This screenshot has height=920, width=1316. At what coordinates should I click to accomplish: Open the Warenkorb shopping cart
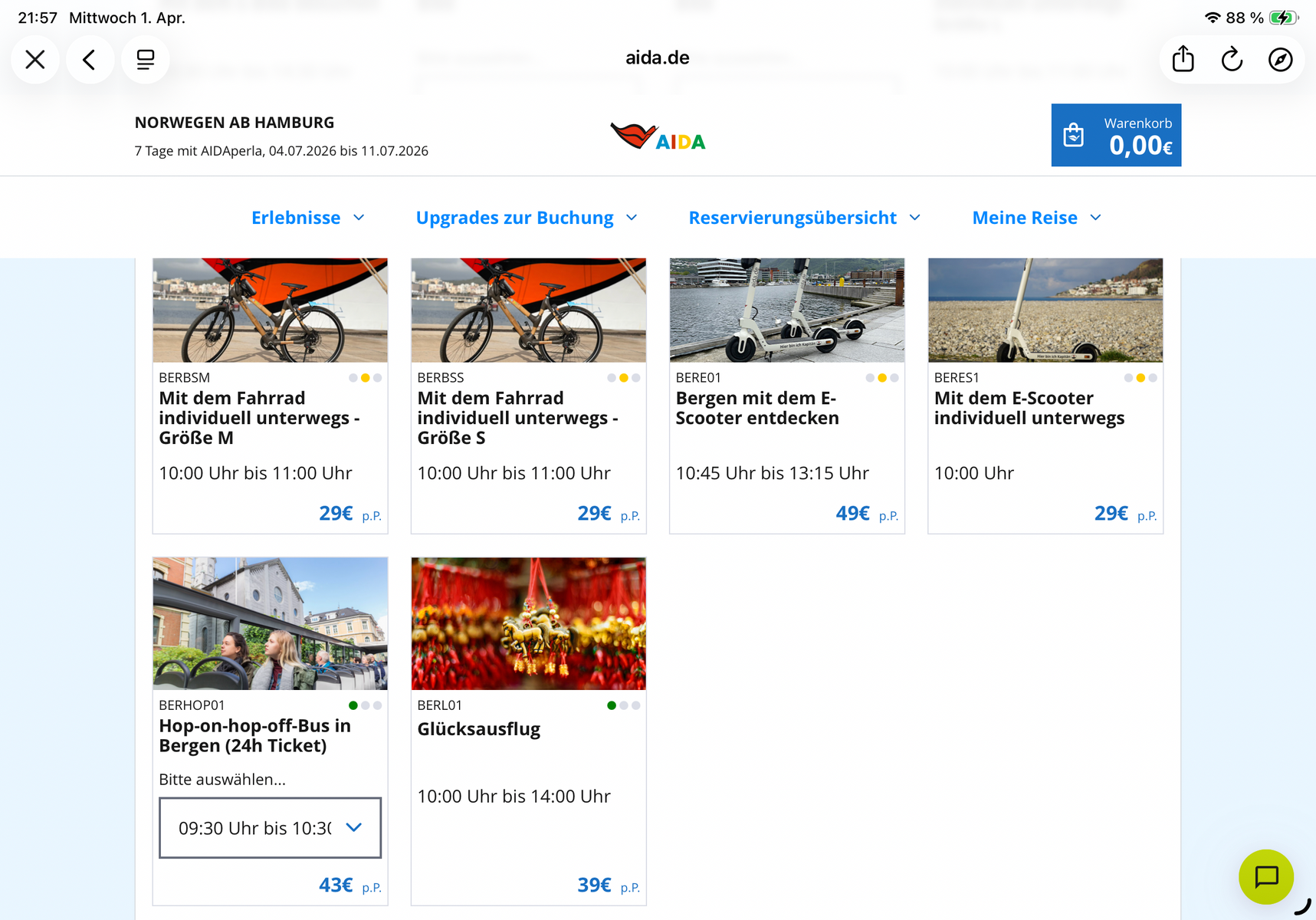pyautogui.click(x=1115, y=135)
